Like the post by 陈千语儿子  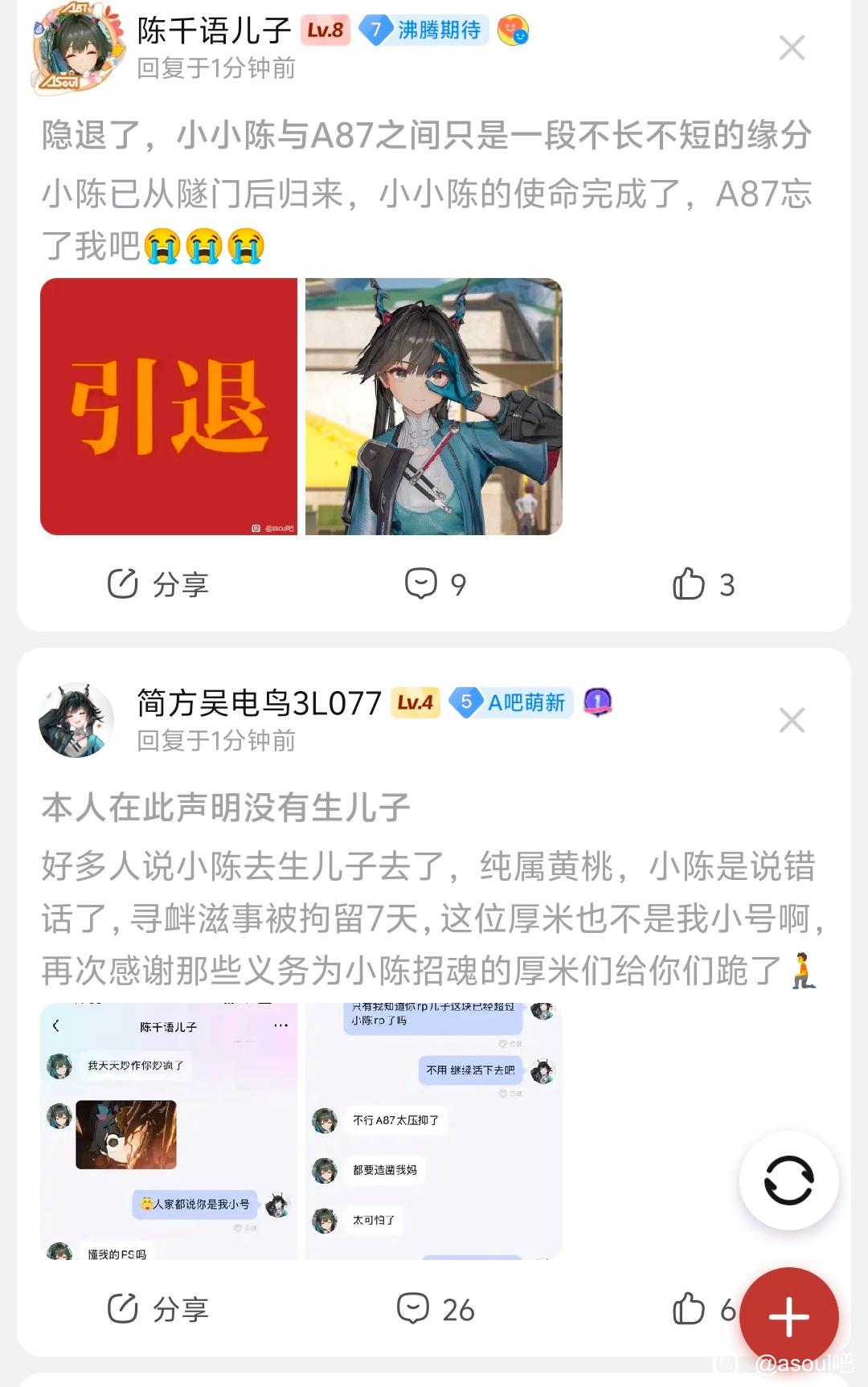tap(703, 584)
